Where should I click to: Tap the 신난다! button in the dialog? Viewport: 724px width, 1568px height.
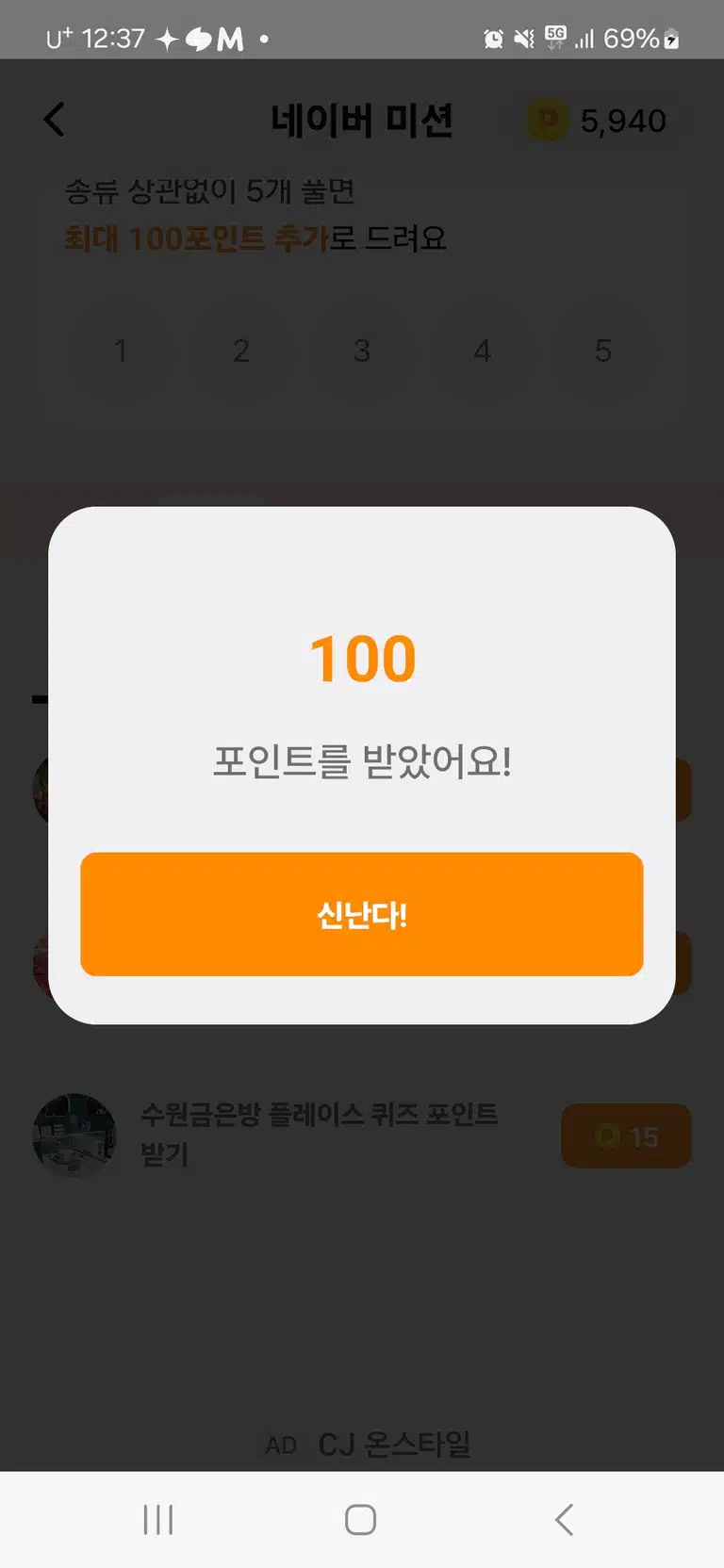coord(362,914)
